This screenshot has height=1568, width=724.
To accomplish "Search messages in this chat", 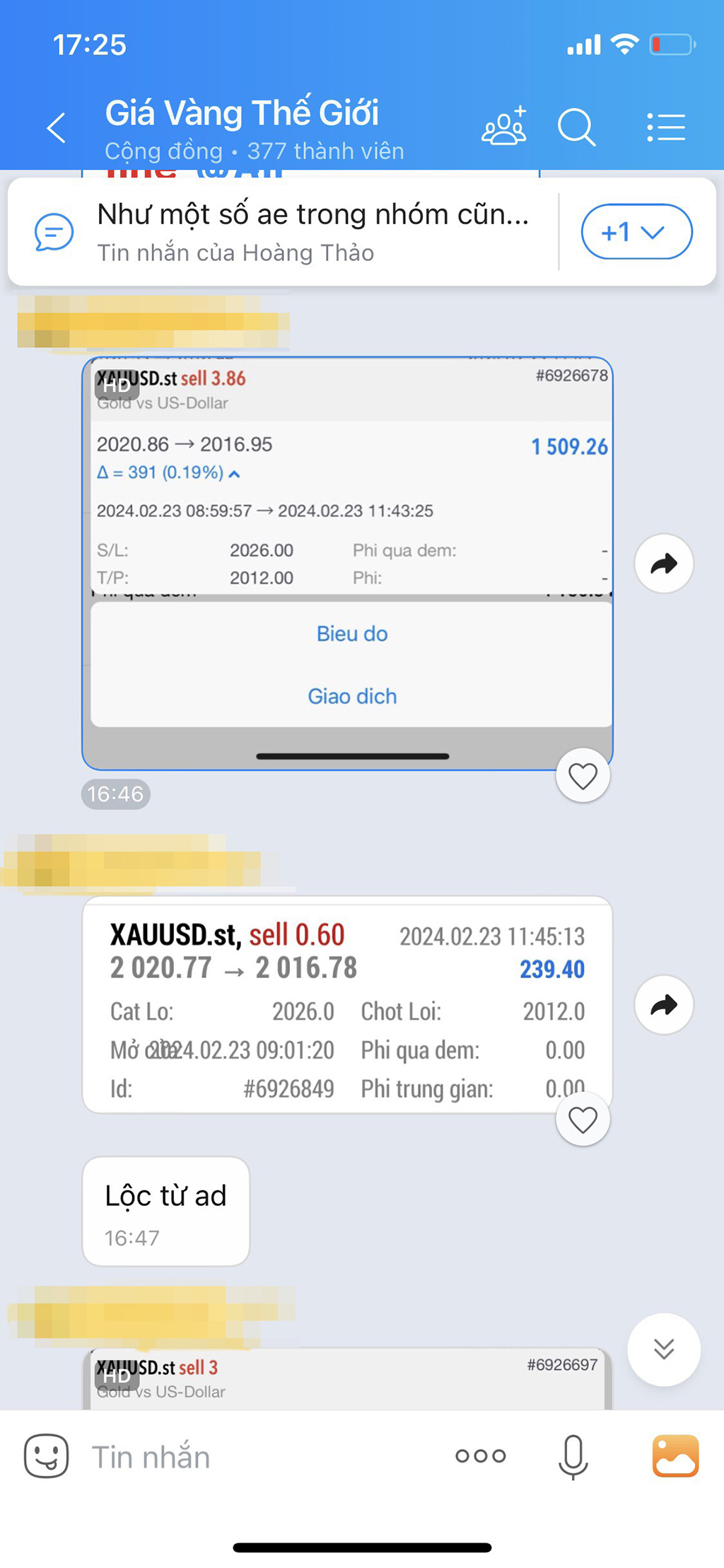I will (576, 127).
